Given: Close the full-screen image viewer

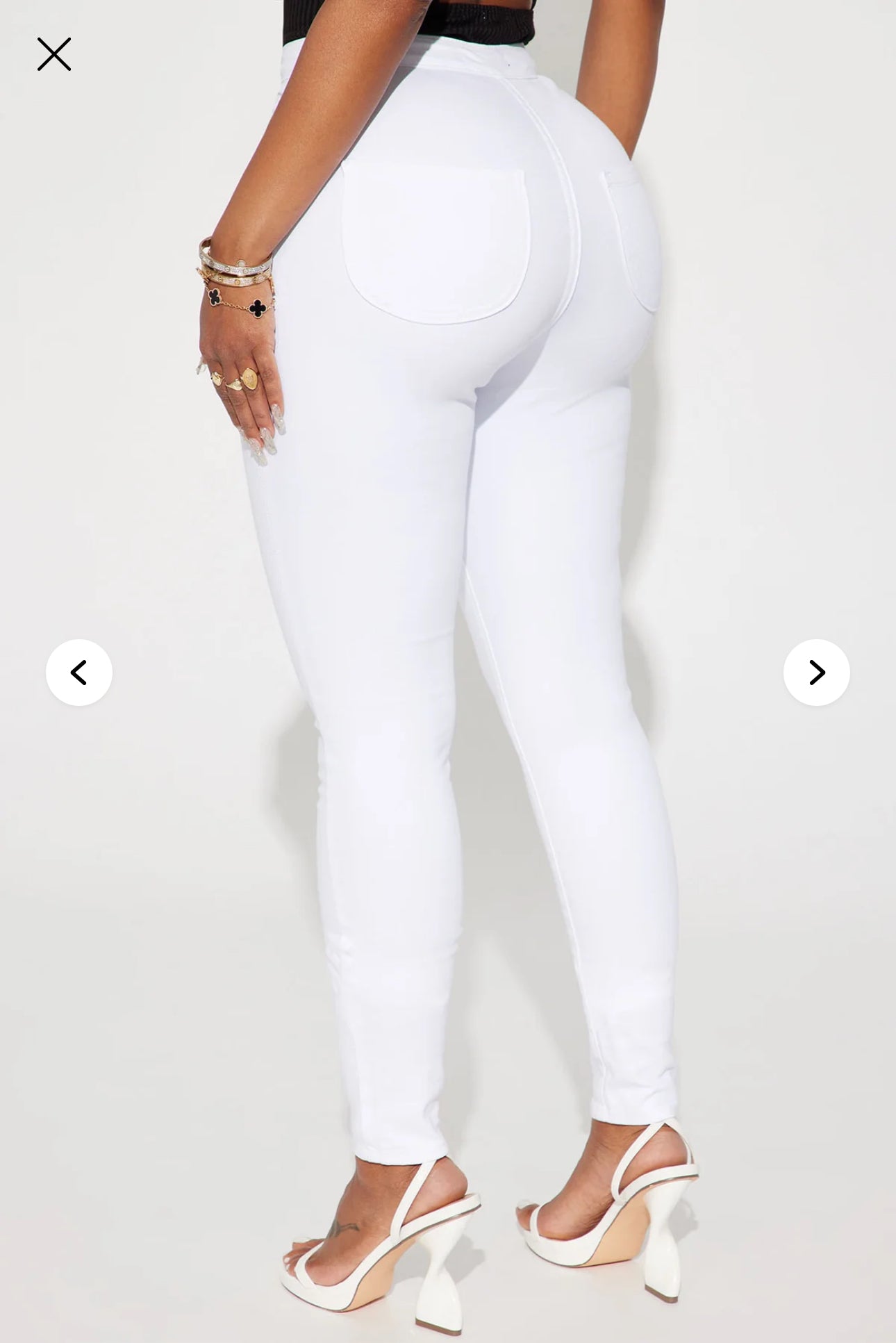Looking at the screenshot, I should (54, 54).
